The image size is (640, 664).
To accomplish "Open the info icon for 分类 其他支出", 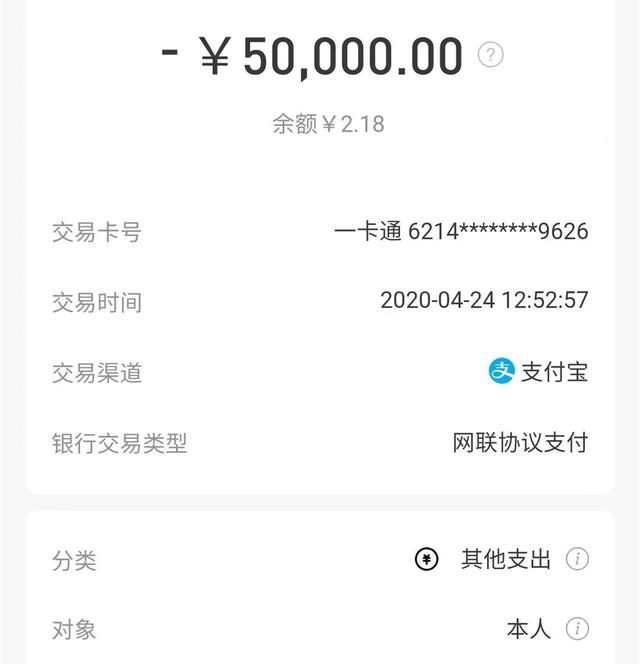I will point(577,559).
